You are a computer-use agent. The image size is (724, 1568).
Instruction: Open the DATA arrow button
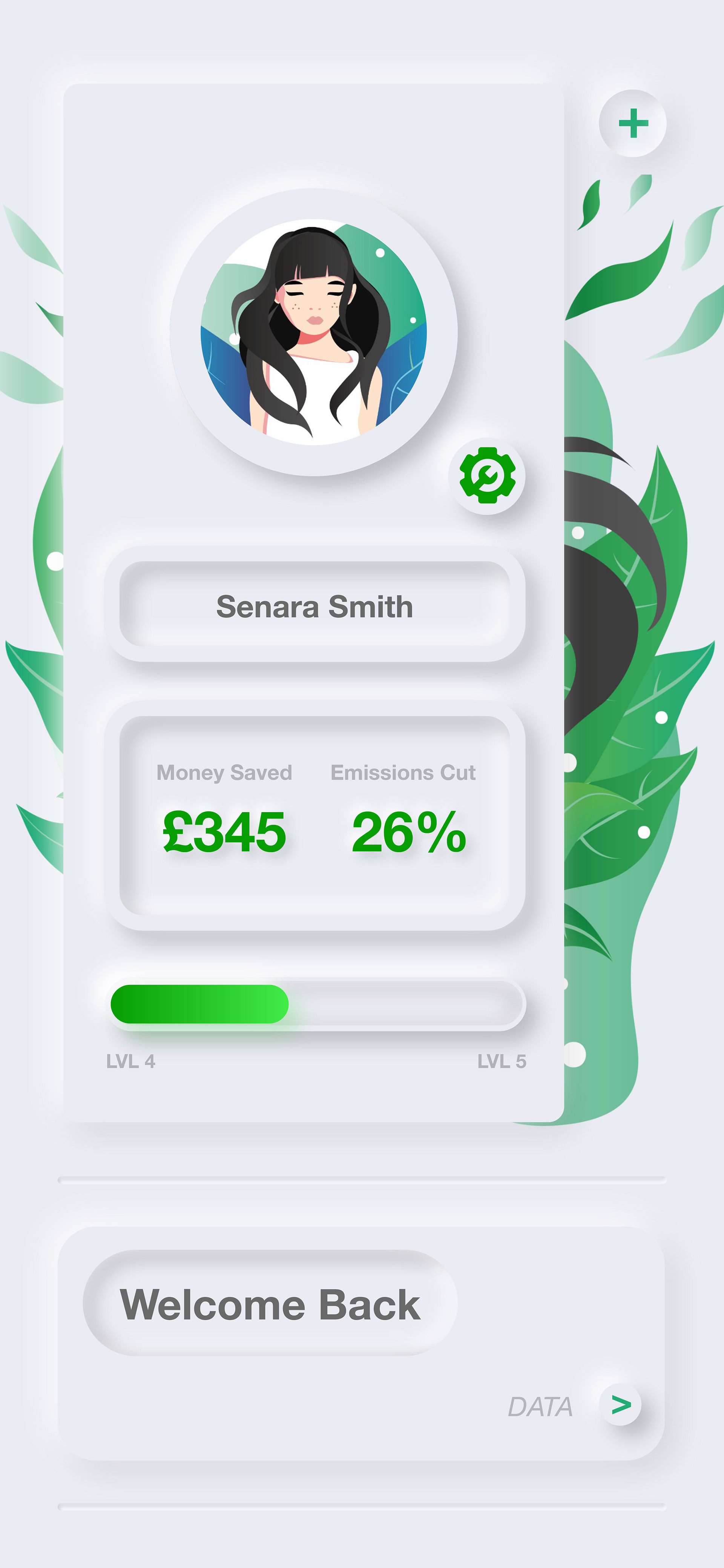click(x=620, y=1404)
